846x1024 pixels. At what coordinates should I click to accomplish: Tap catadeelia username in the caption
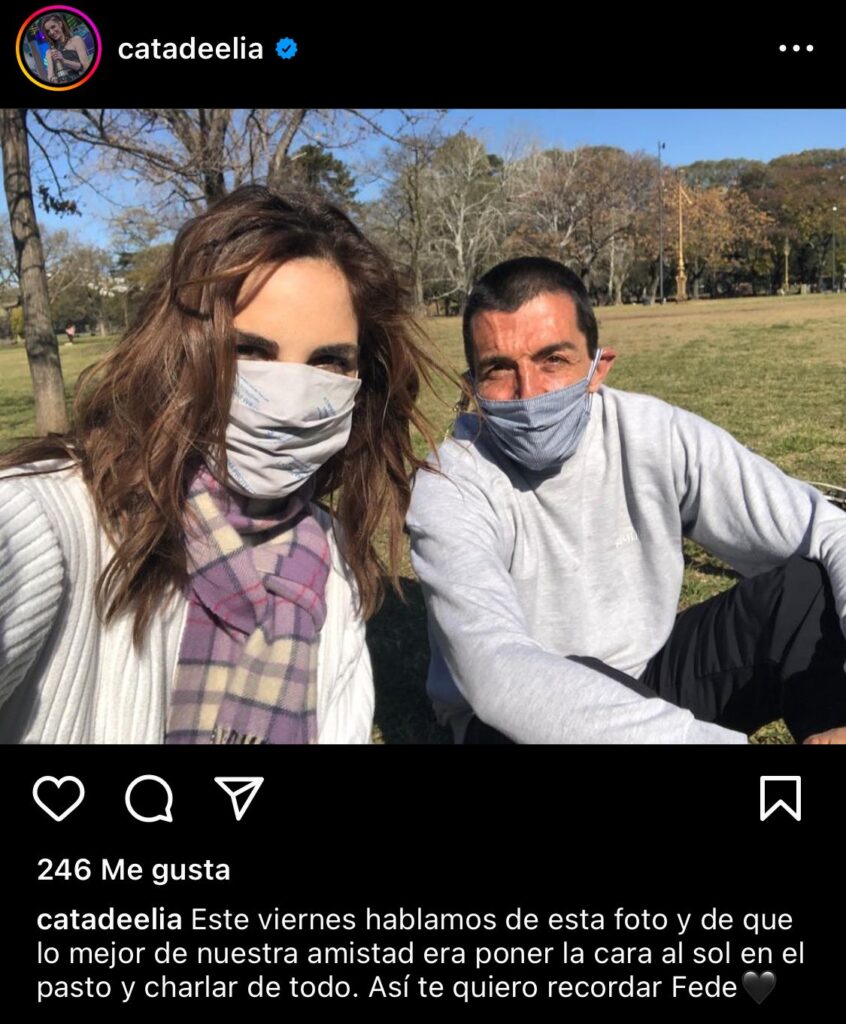click(109, 919)
